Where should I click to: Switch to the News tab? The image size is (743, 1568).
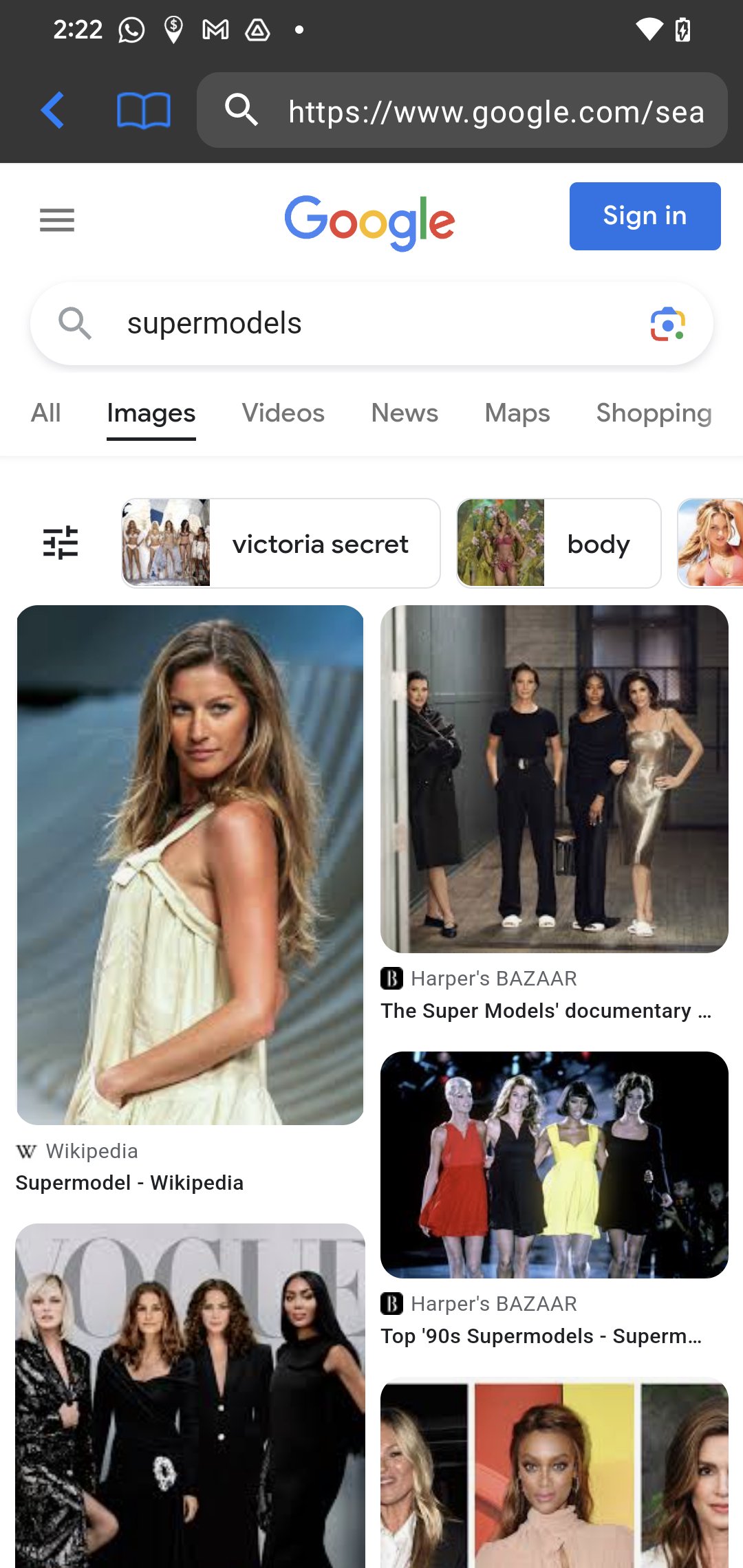point(404,413)
